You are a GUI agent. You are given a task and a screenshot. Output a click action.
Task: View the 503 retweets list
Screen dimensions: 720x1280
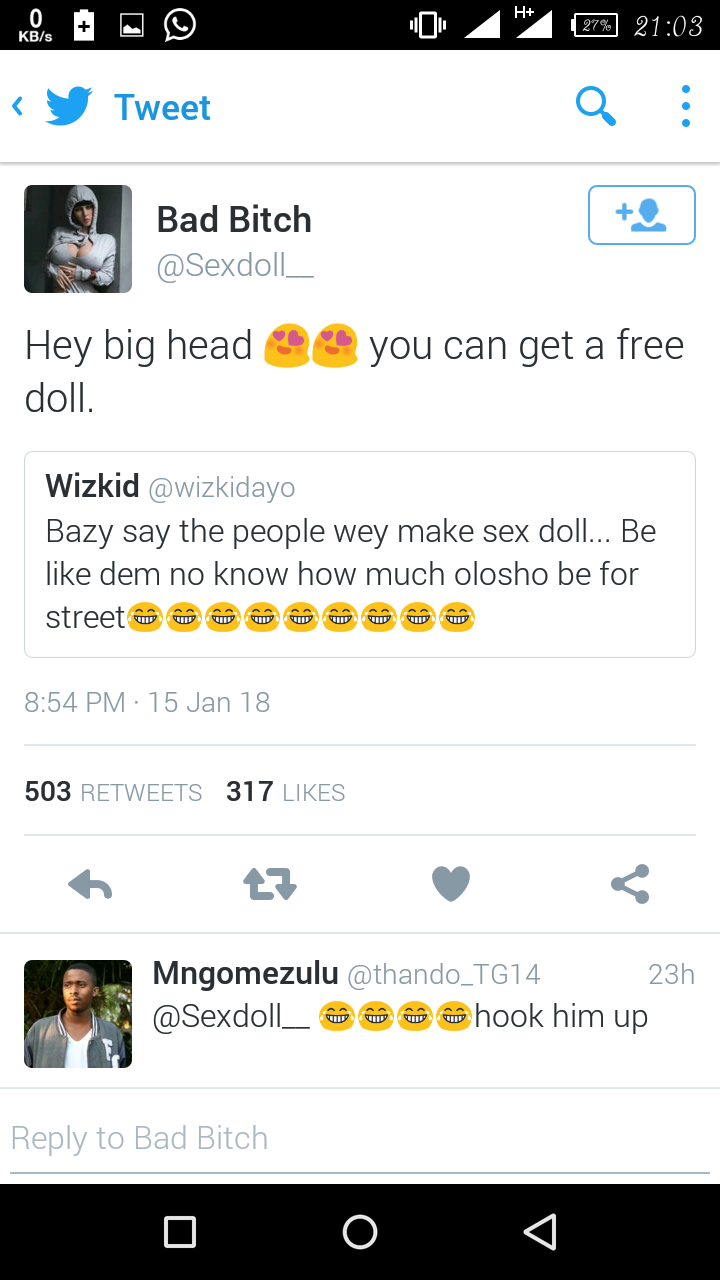point(113,792)
